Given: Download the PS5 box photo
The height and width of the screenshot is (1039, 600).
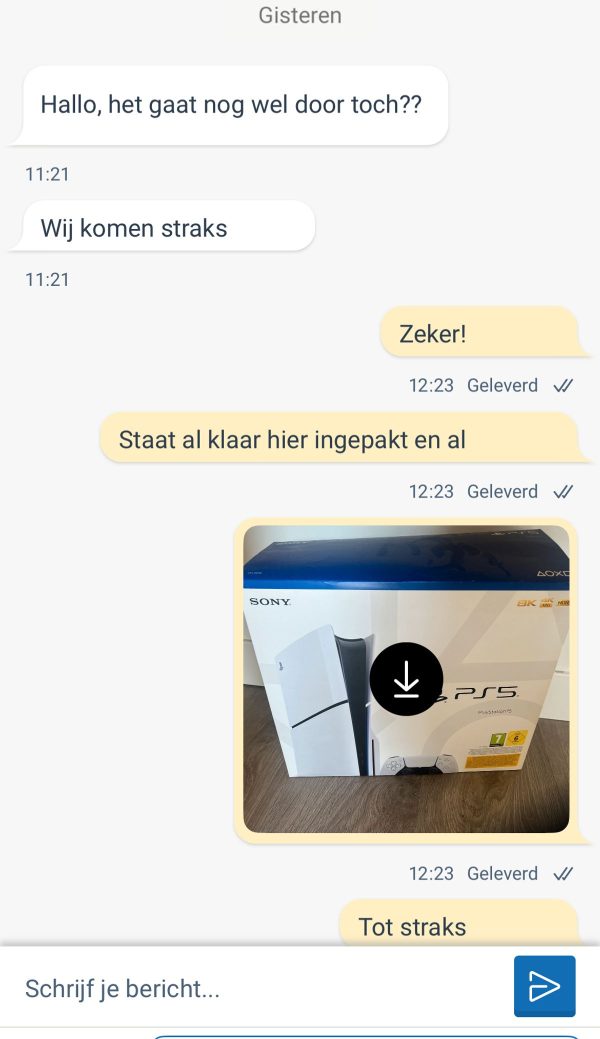Looking at the screenshot, I should pos(406,679).
